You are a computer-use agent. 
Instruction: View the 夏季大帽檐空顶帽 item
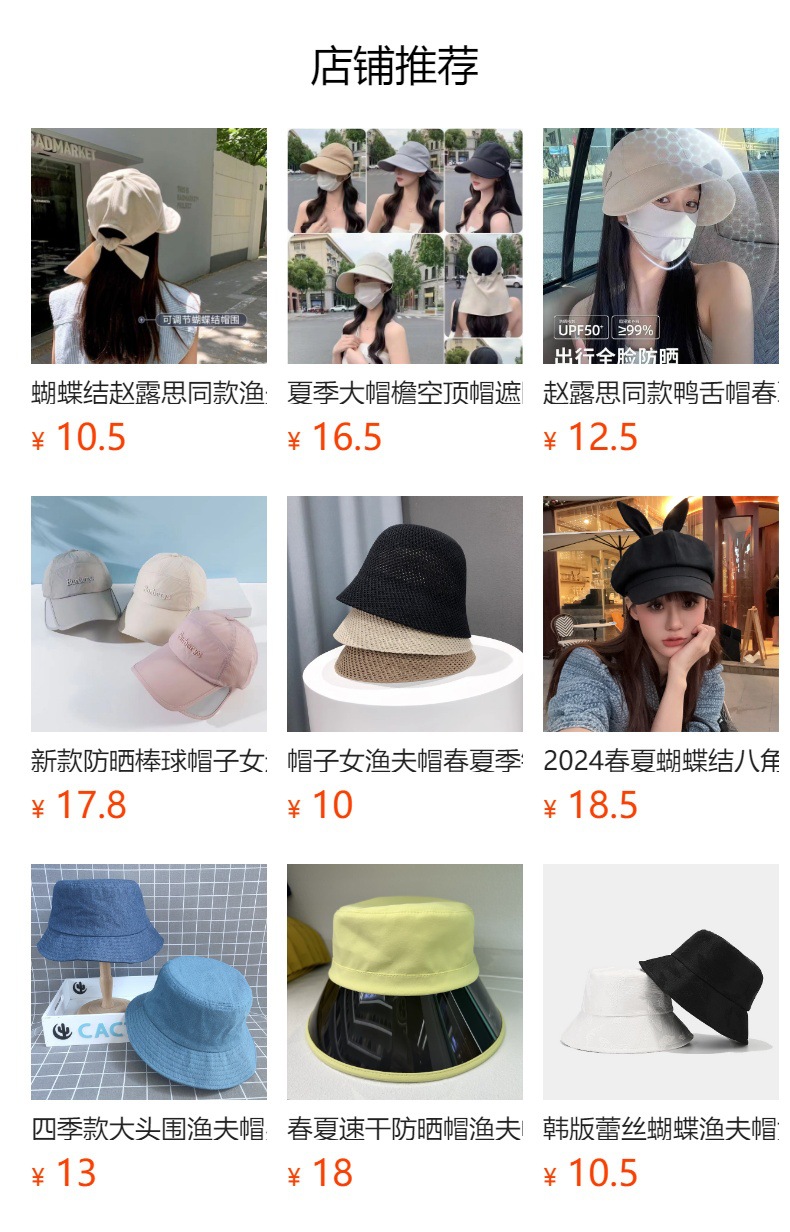(x=404, y=246)
